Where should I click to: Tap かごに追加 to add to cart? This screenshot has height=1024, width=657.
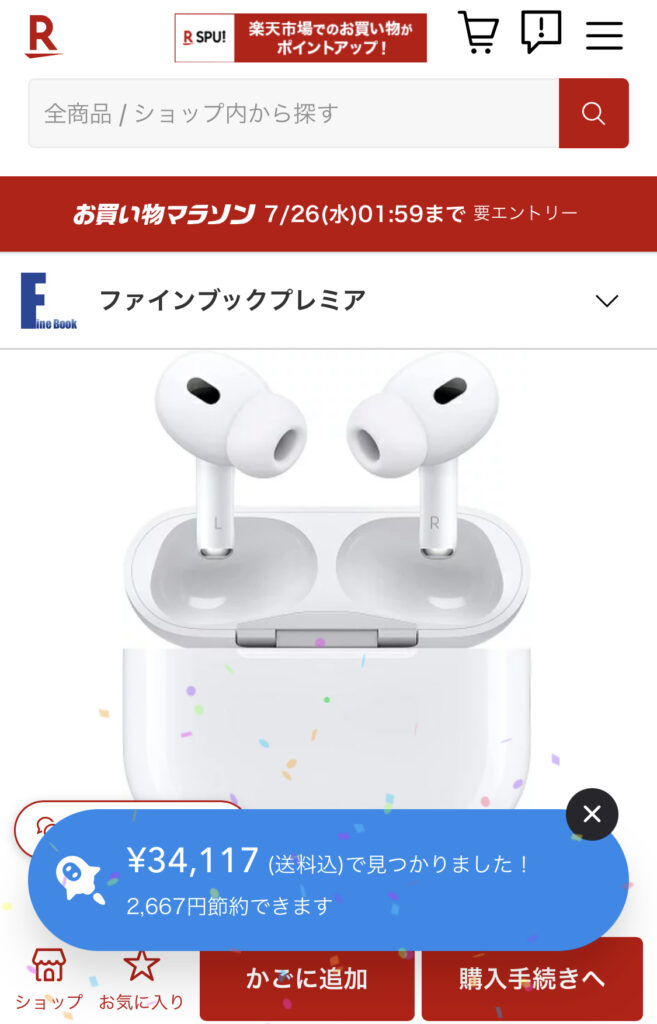coord(307,978)
